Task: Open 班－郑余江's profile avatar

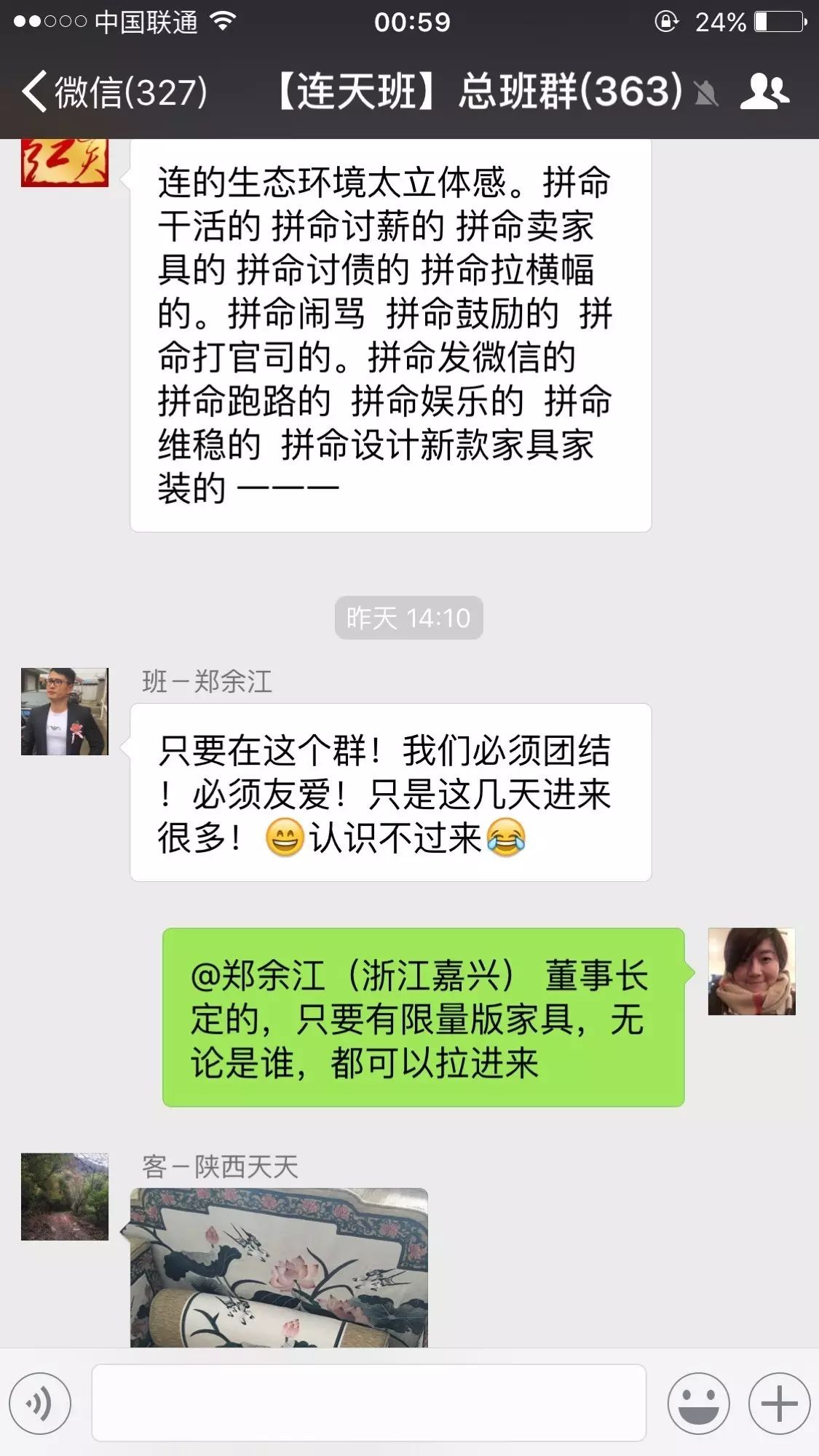Action: pos(65,711)
